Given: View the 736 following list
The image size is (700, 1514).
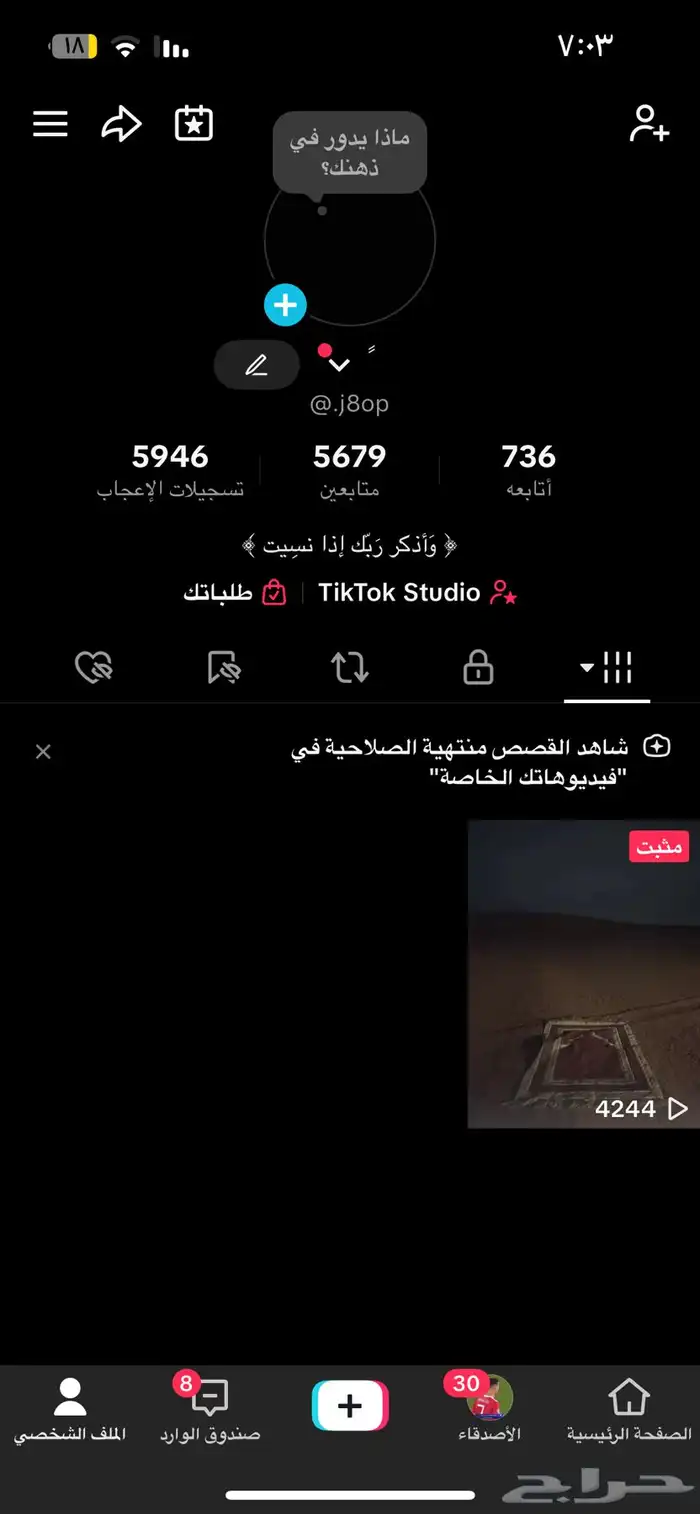Looking at the screenshot, I should coord(528,468).
